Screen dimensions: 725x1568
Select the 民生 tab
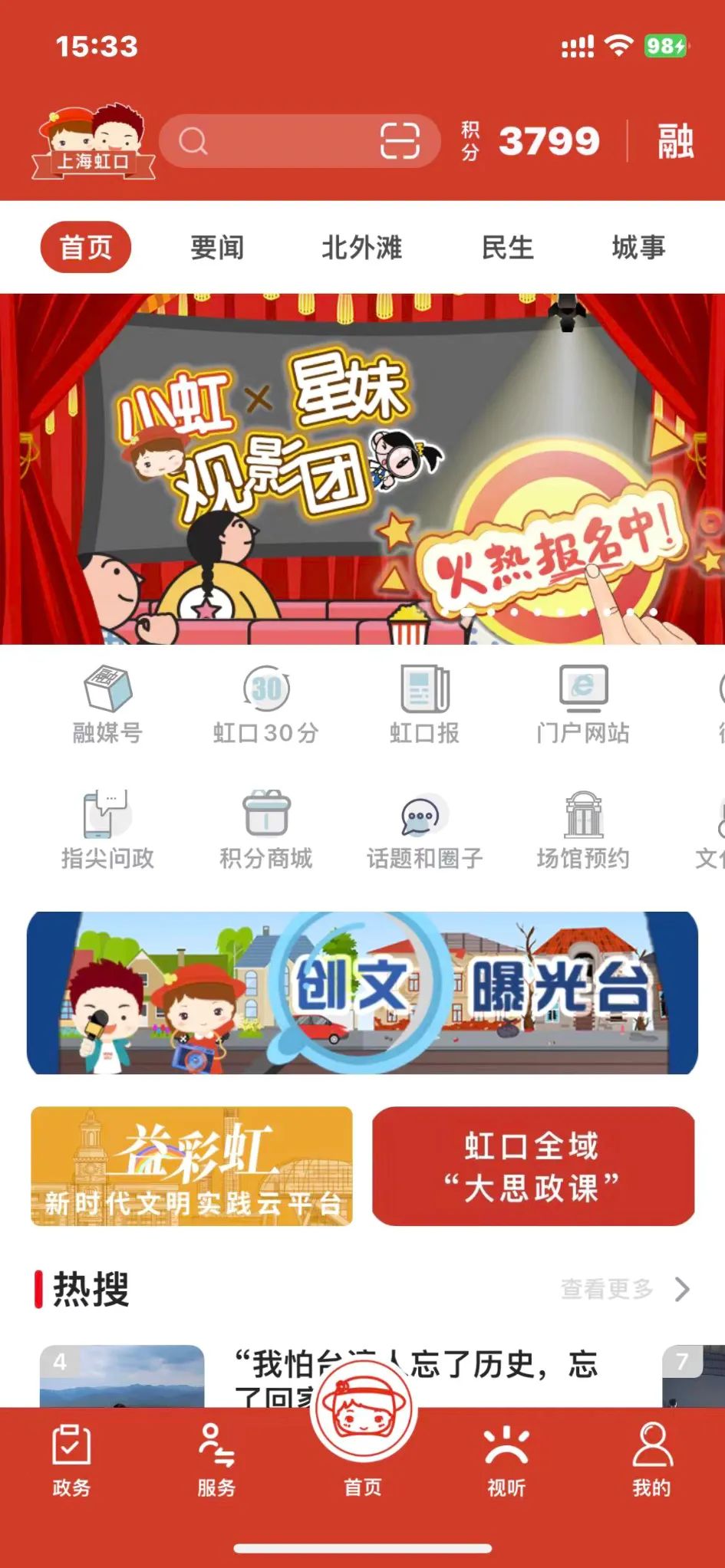pos(507,248)
